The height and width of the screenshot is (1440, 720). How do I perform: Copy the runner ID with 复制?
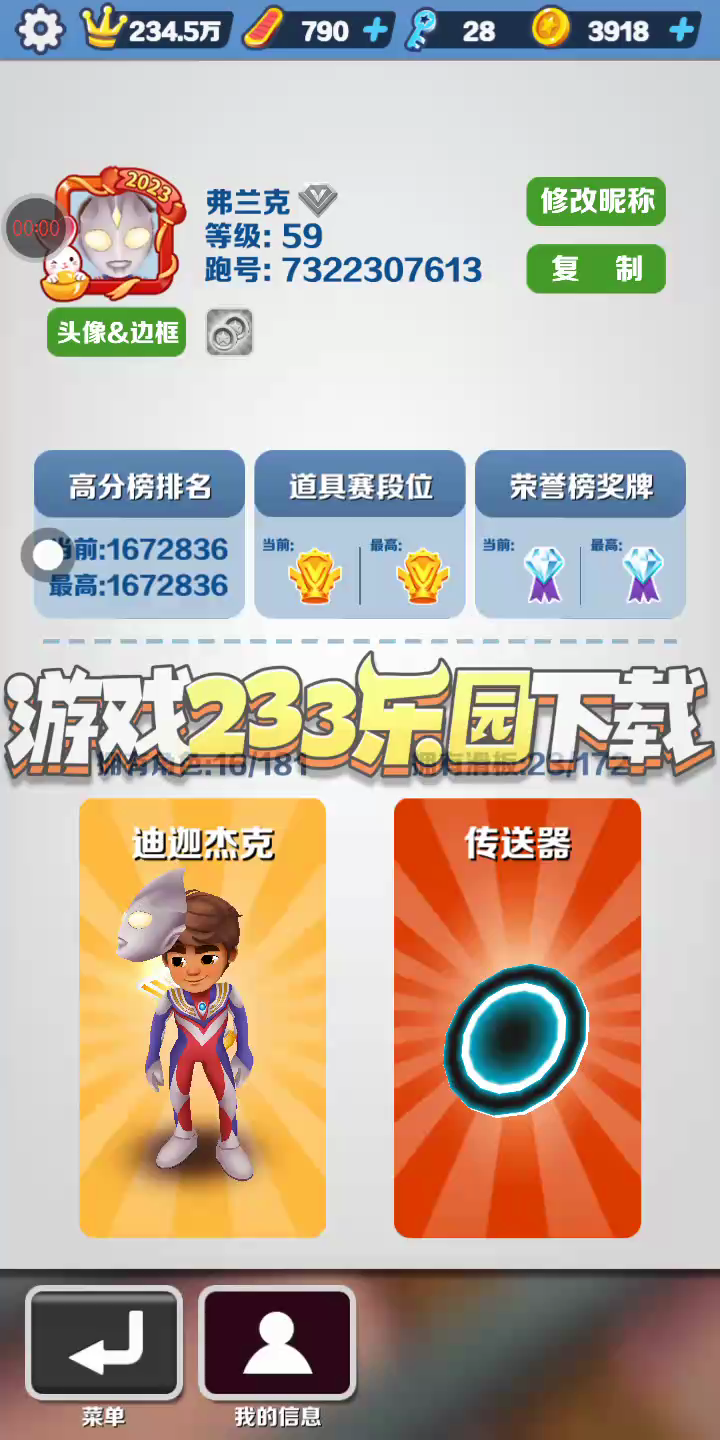click(596, 268)
